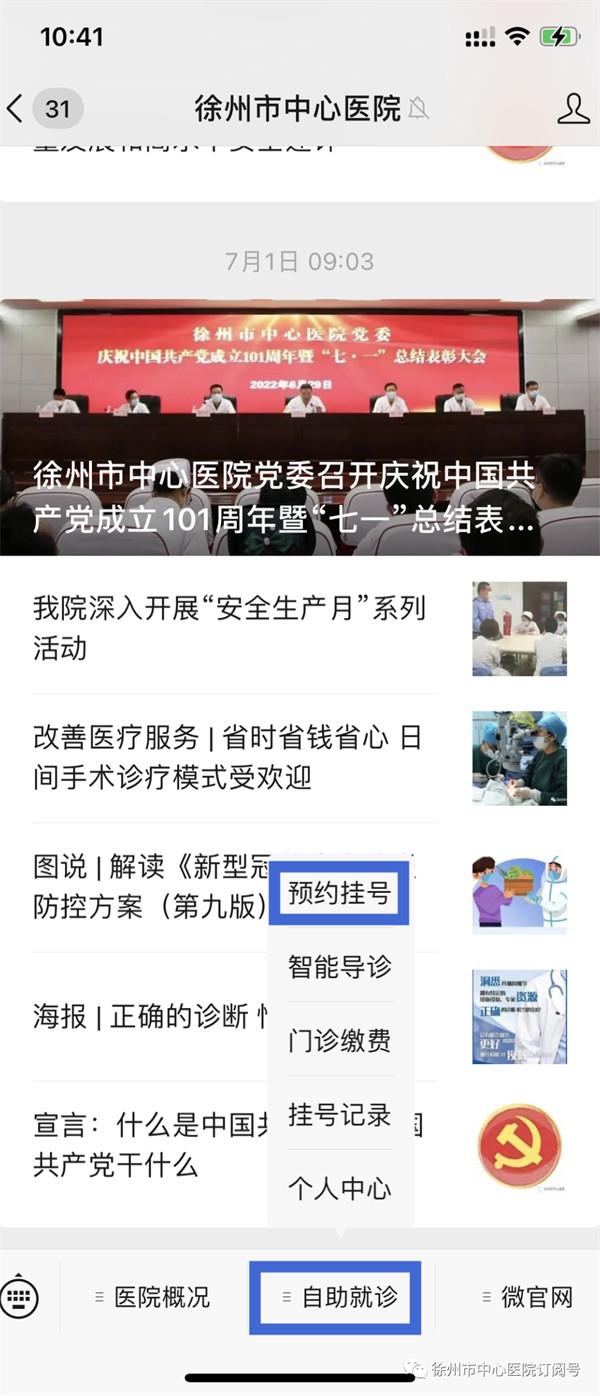Open the day surgery service article
The image size is (600, 1396).
pyautogui.click(x=230, y=757)
